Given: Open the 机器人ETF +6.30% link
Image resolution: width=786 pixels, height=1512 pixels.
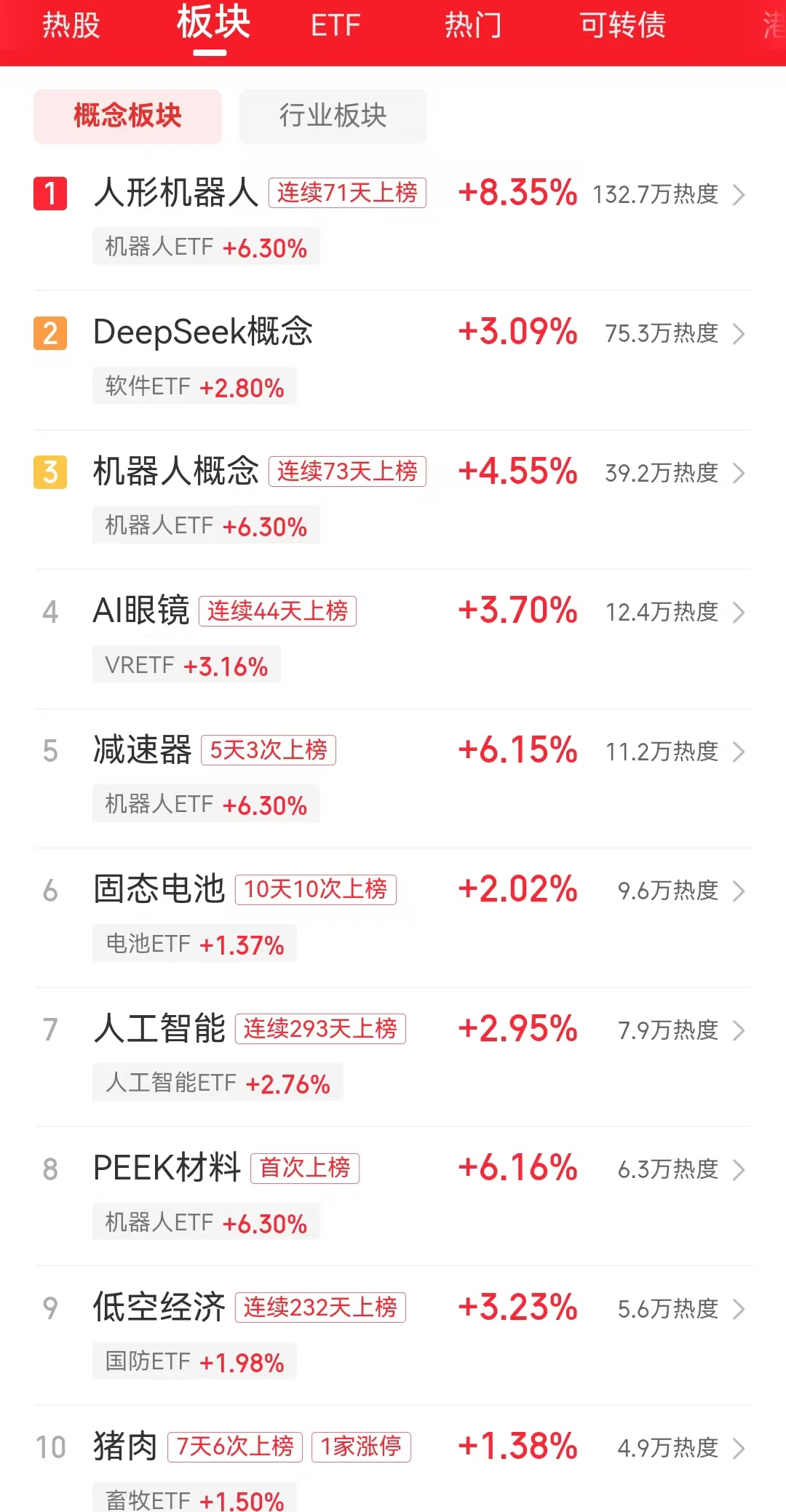Looking at the screenshot, I should (205, 247).
